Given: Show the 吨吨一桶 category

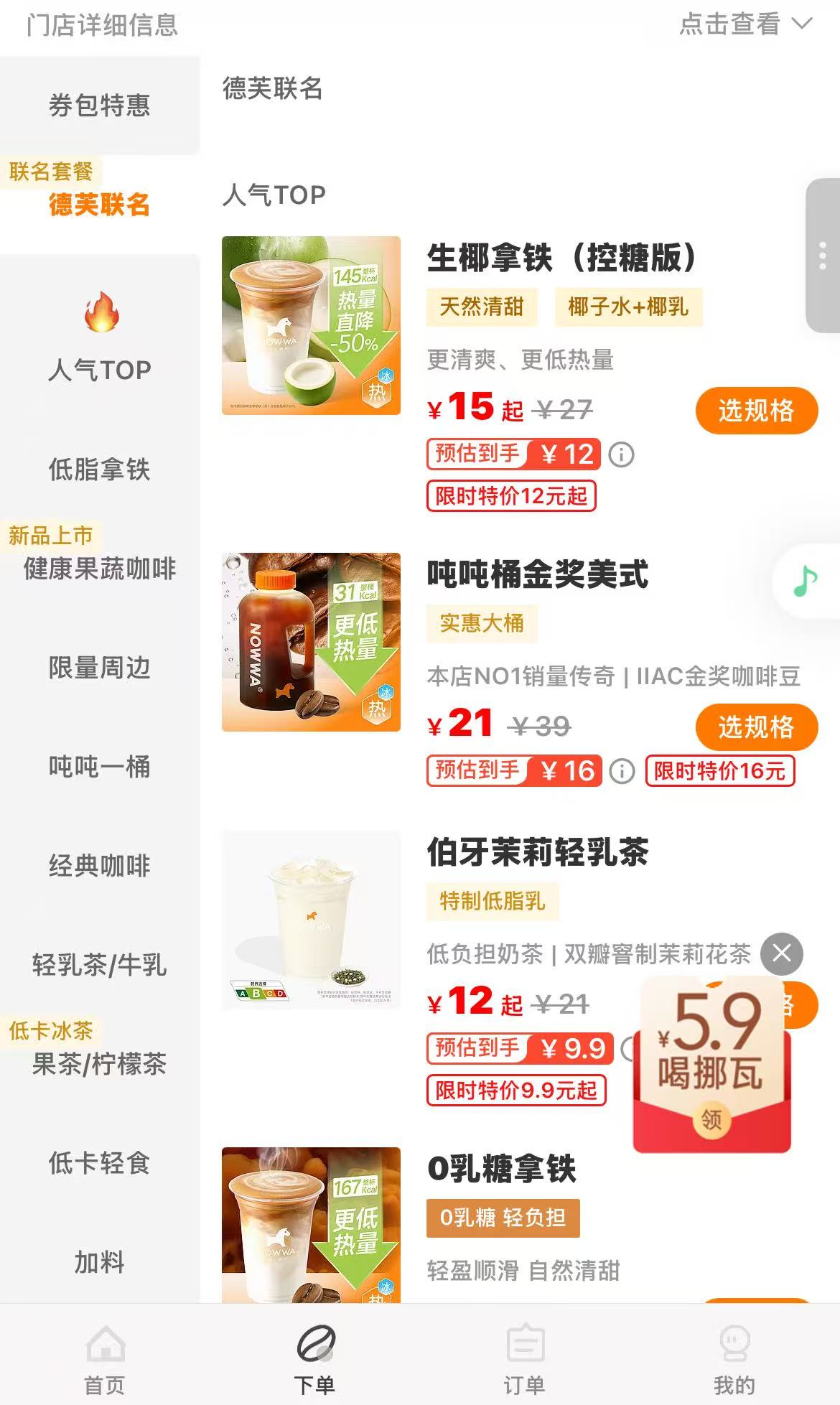Looking at the screenshot, I should click(99, 767).
